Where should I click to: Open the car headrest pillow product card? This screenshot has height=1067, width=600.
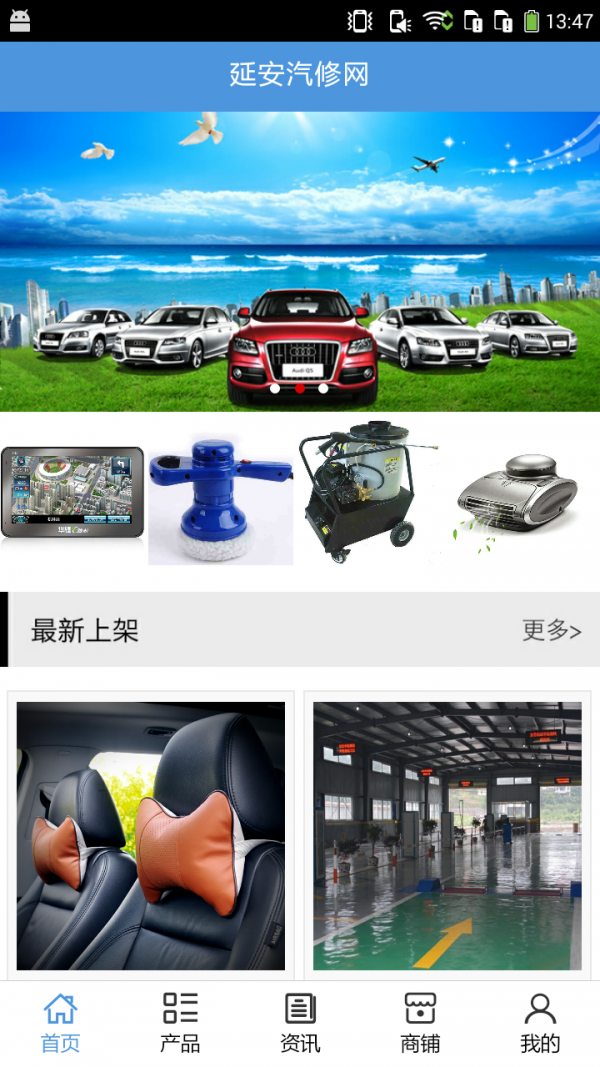click(x=151, y=835)
